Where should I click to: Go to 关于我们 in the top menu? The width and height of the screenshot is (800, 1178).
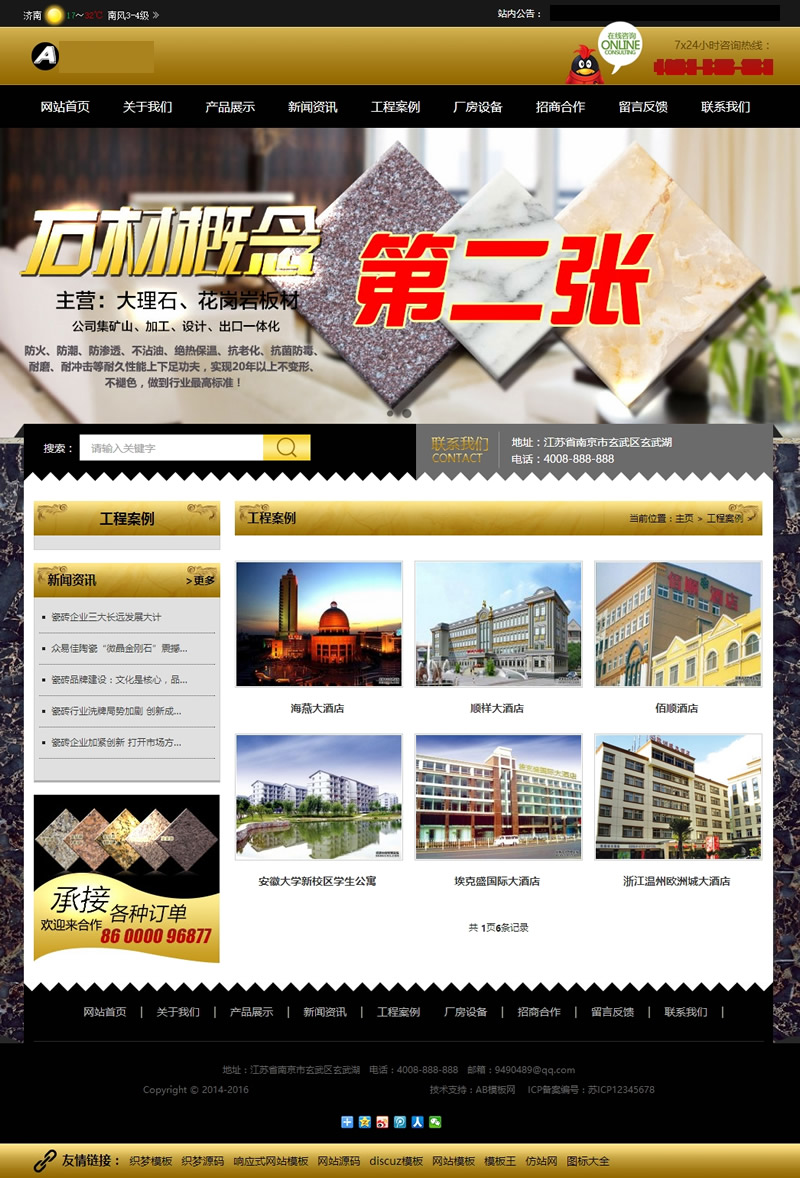pos(147,107)
